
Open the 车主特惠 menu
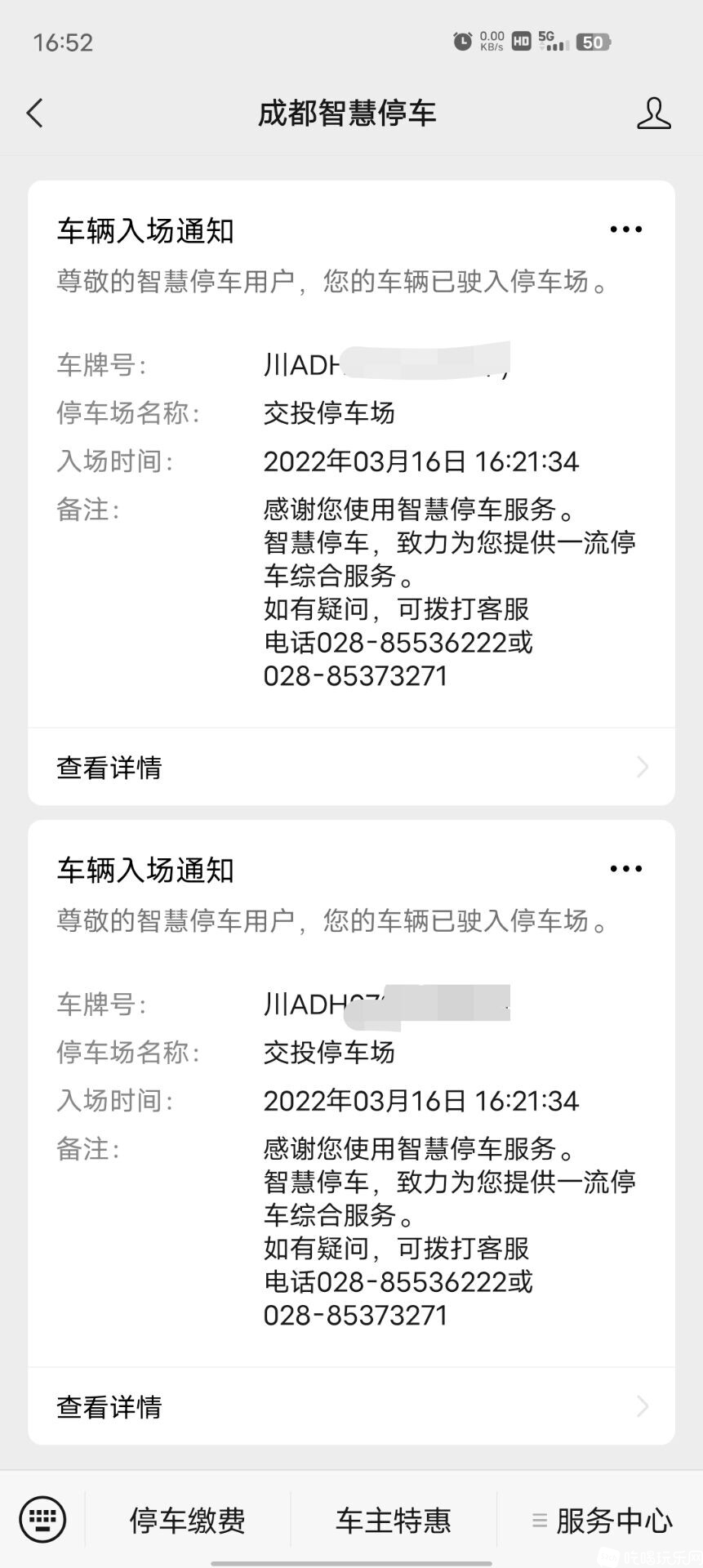tap(394, 1520)
